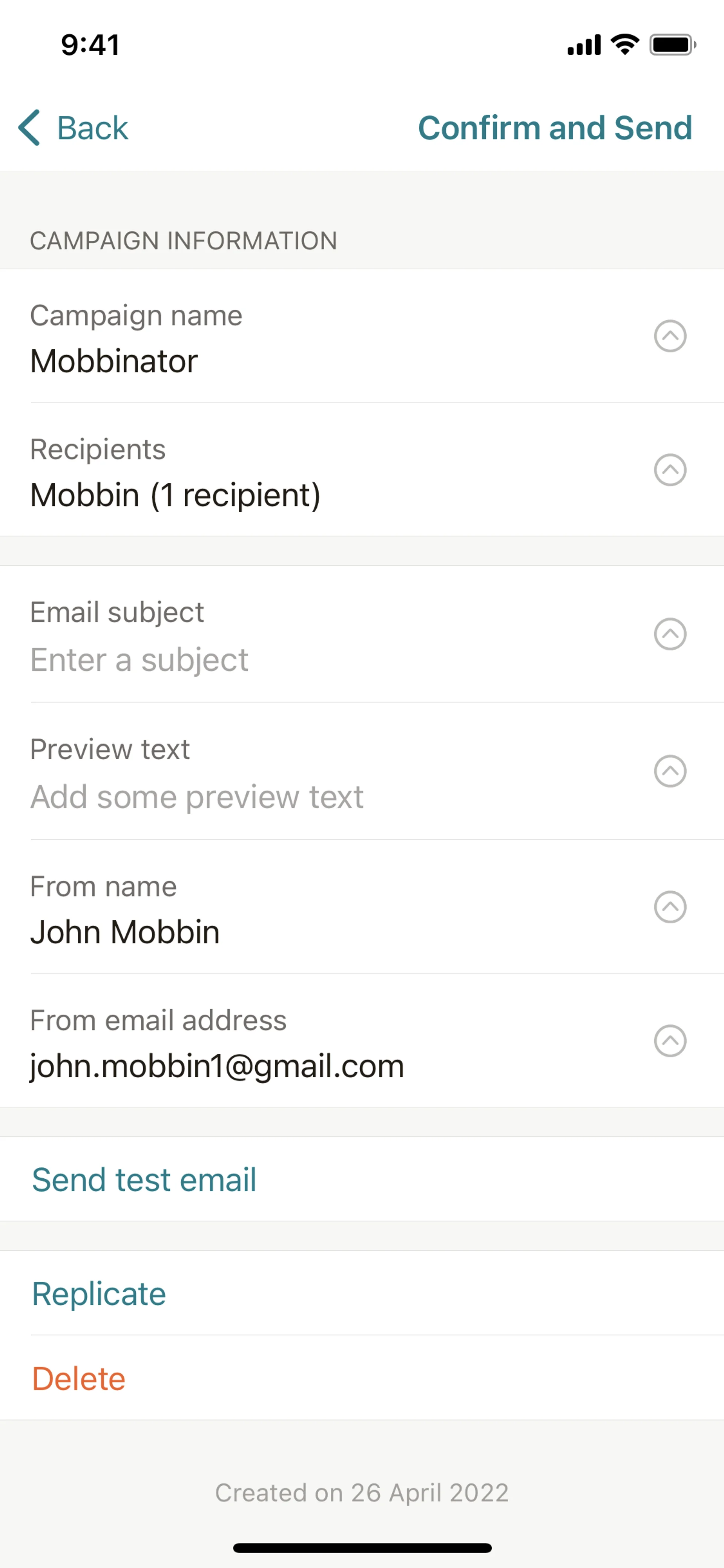Image resolution: width=724 pixels, height=1568 pixels.
Task: Replicate this campaign
Action: point(99,1293)
